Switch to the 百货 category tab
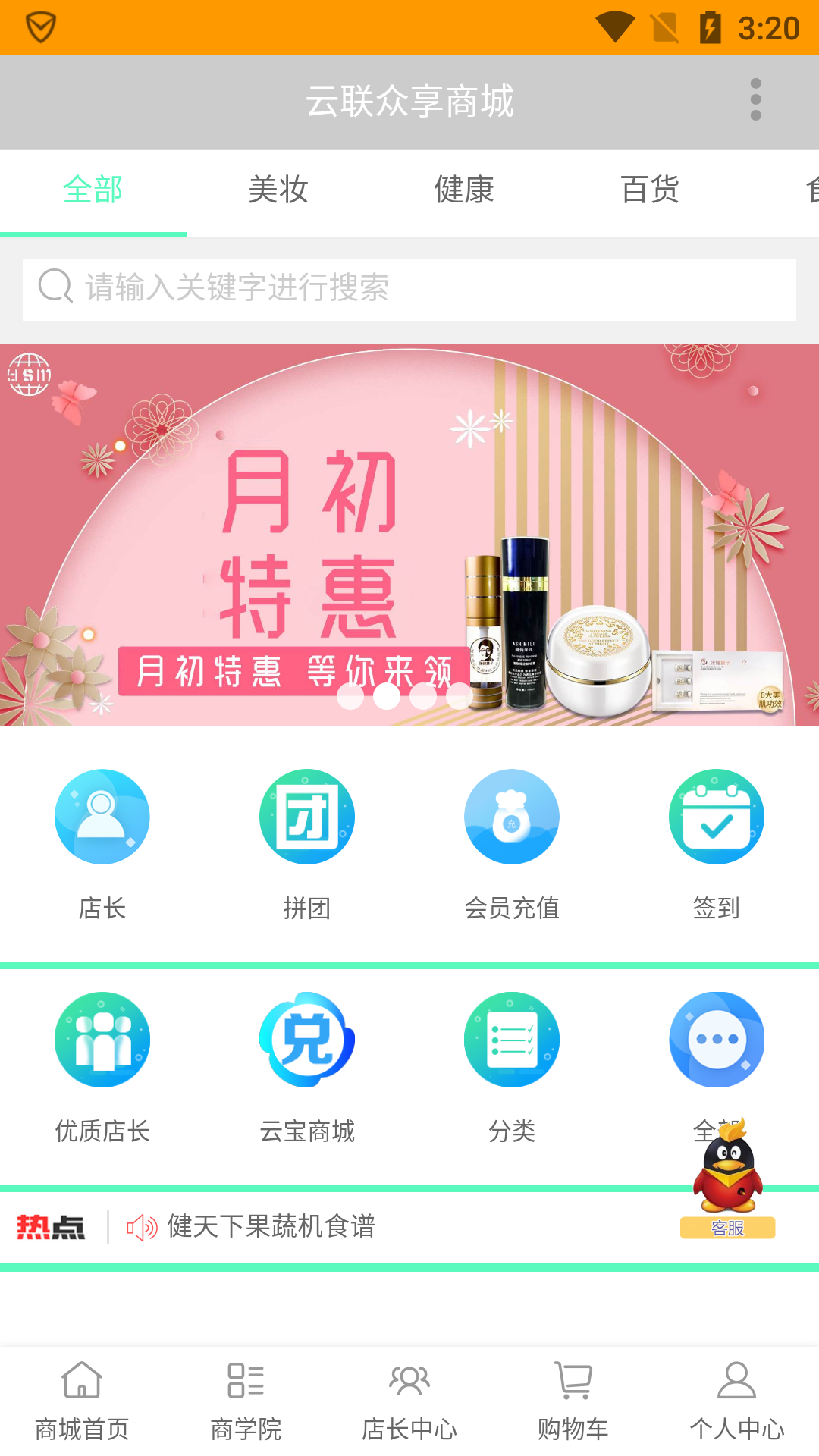Screen dimensions: 819x1456 (650, 190)
